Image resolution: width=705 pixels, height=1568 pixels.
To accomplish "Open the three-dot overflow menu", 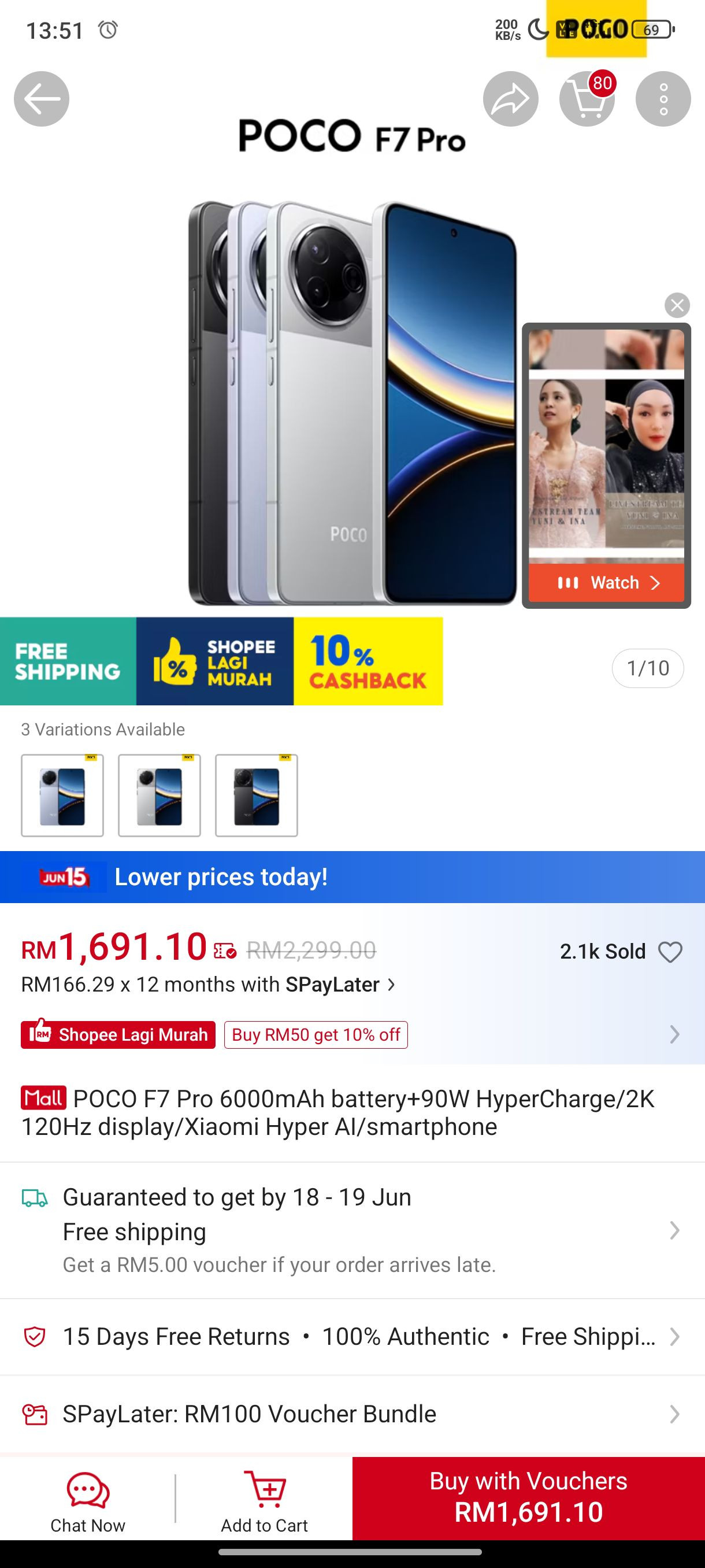I will (x=663, y=99).
